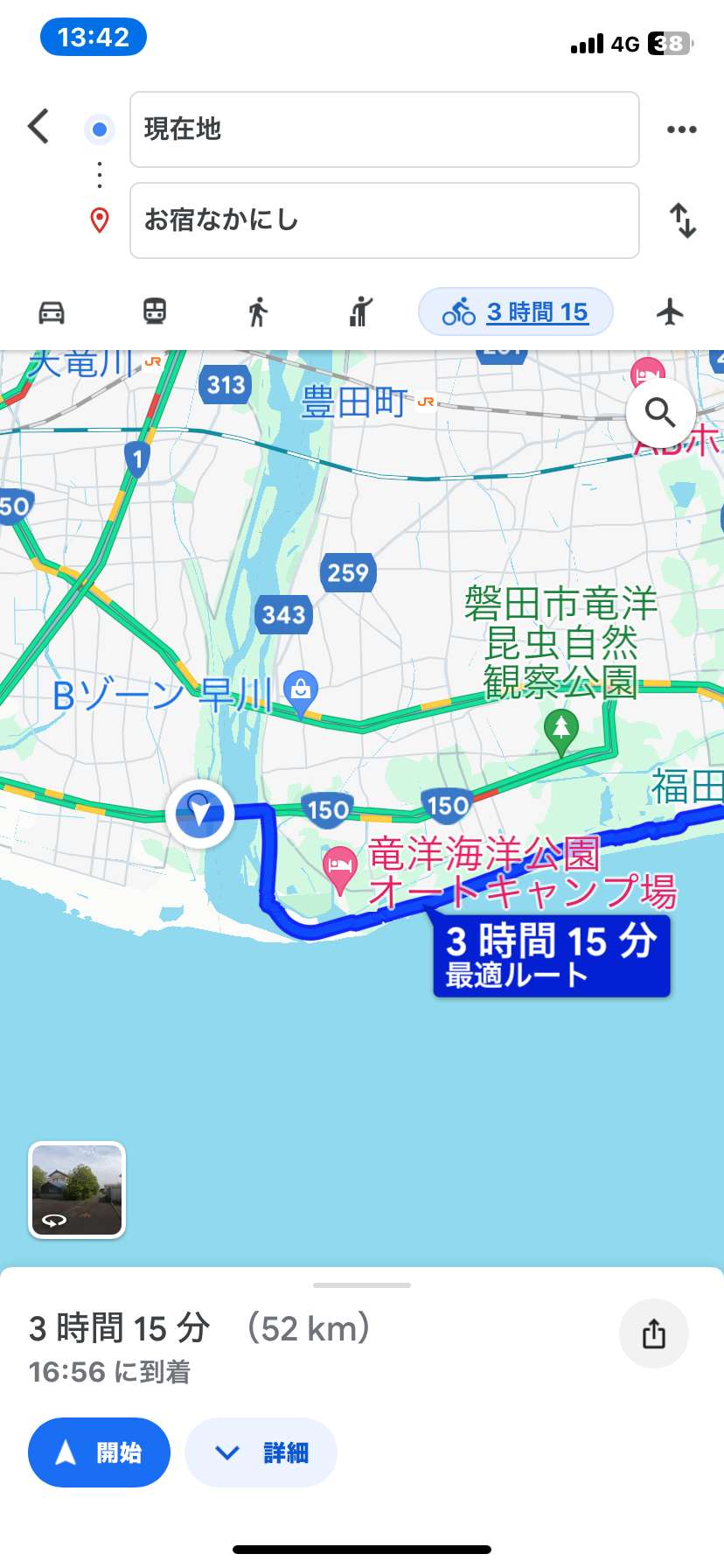Open the 磐田市竜洋昆虫自然観察公園 park marker

tap(561, 728)
